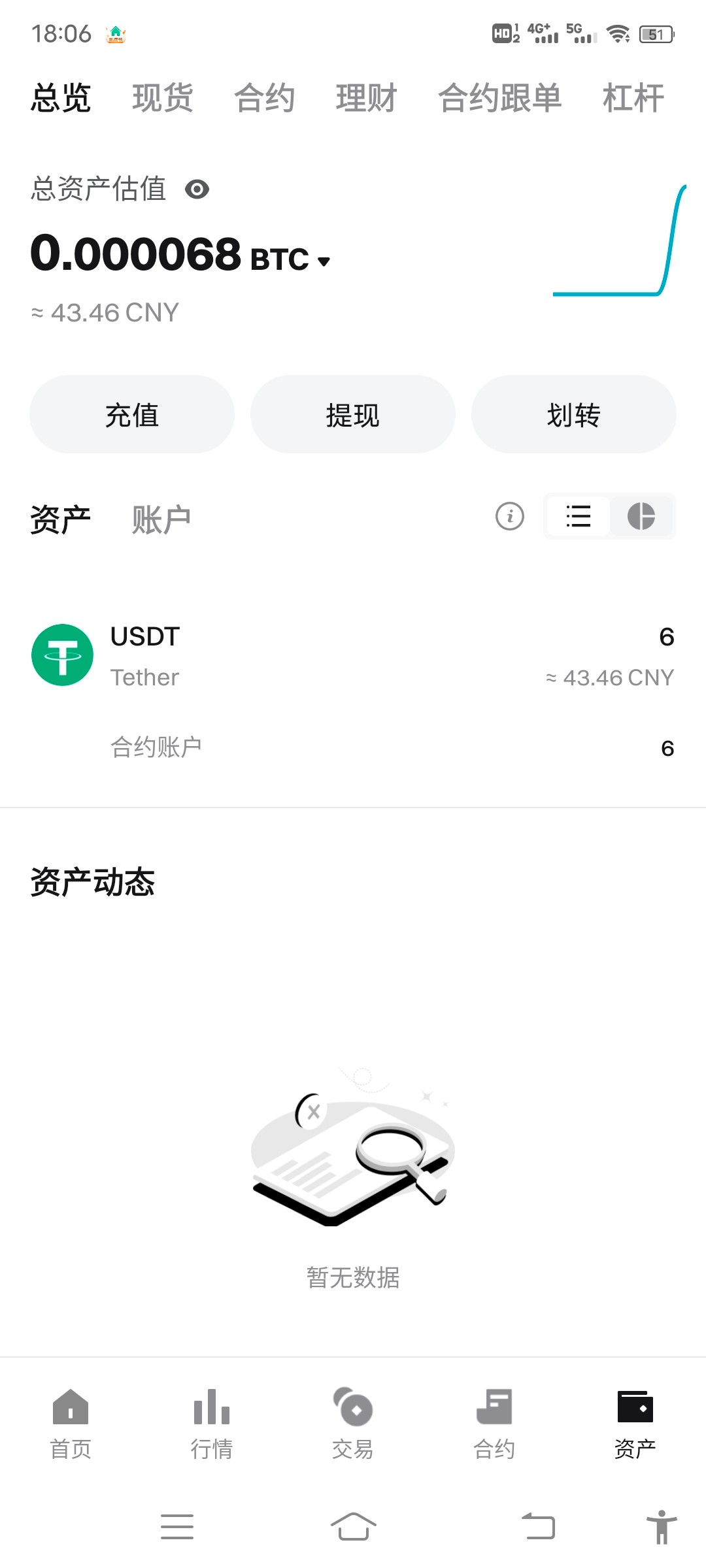This screenshot has width=706, height=1568.
Task: Open the 行情 markets tab
Action: click(212, 1421)
